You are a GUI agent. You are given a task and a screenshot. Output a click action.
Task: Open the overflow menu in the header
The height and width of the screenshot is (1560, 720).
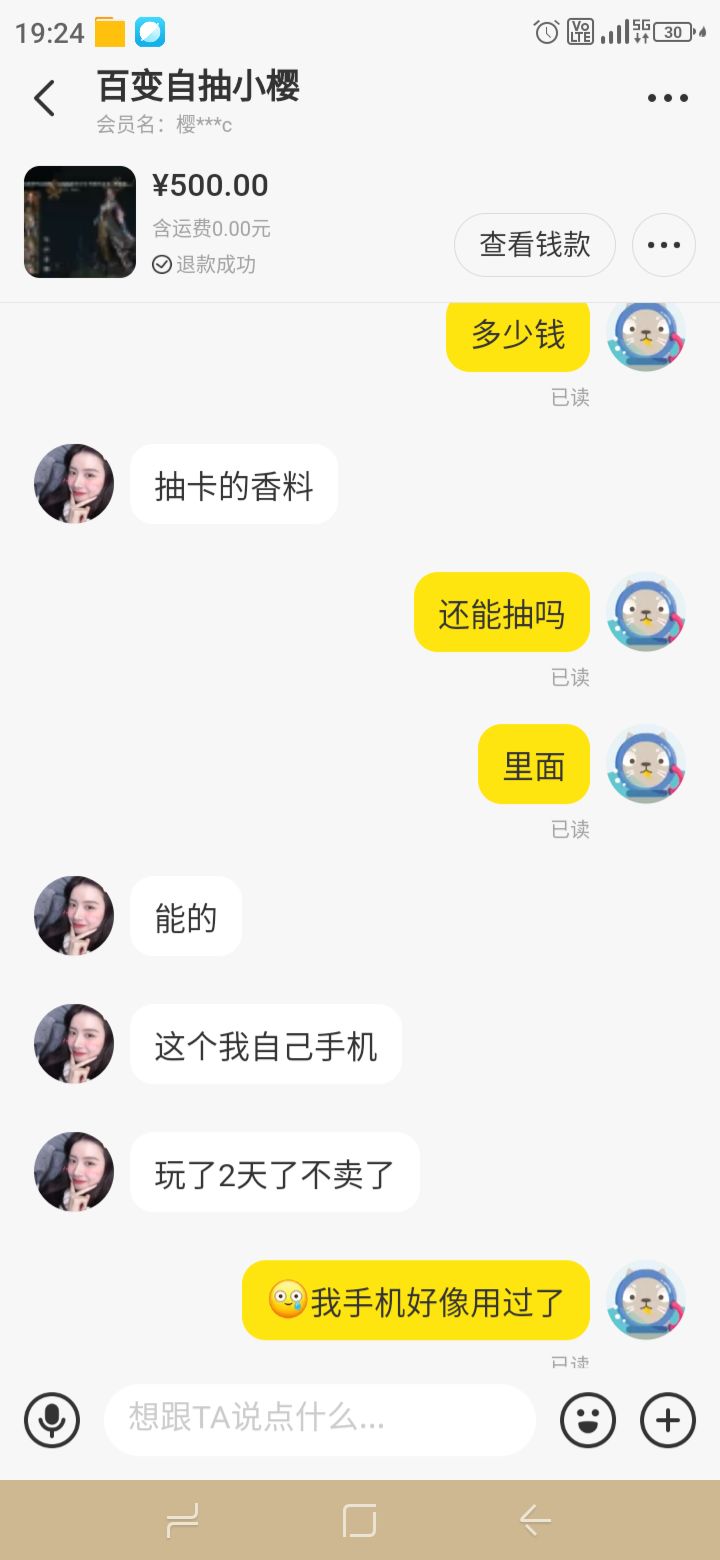click(x=668, y=98)
